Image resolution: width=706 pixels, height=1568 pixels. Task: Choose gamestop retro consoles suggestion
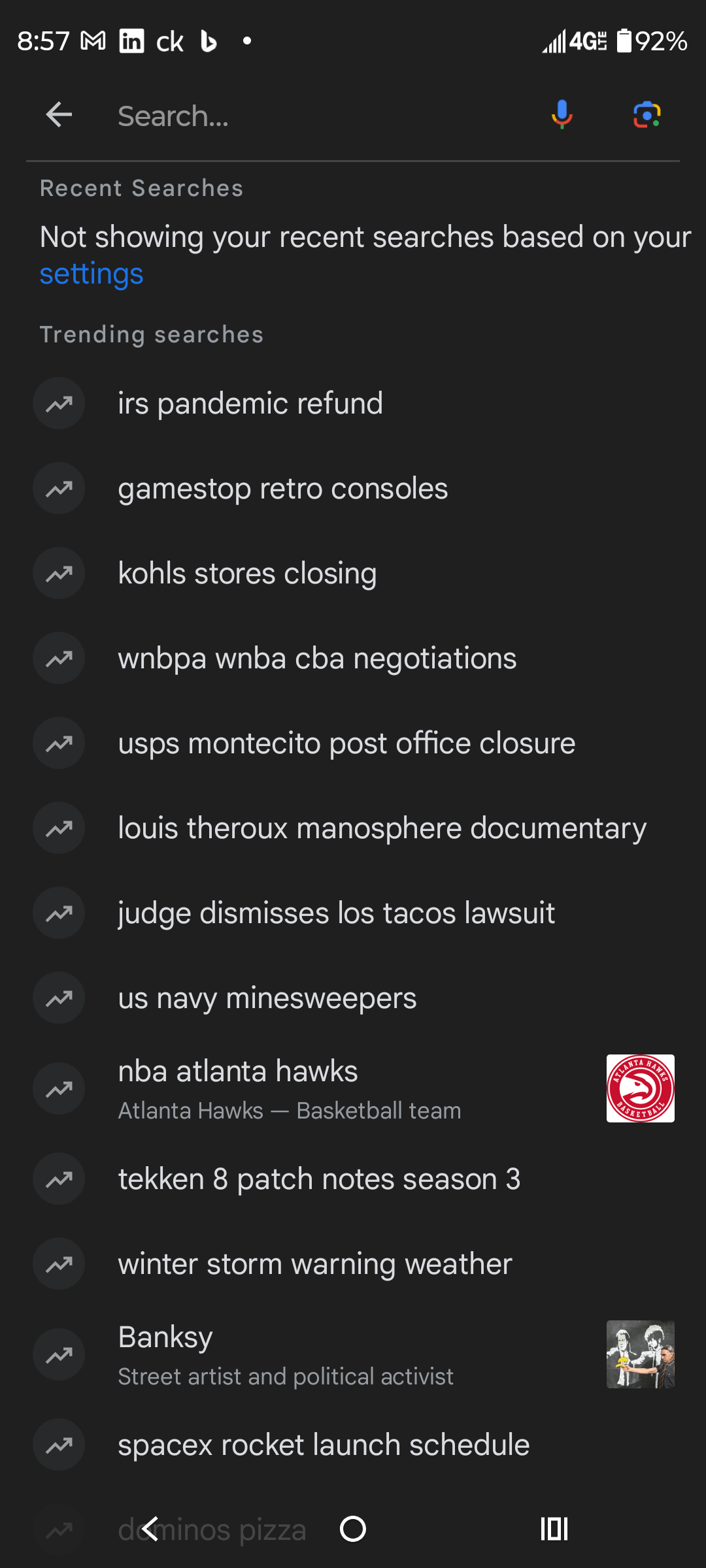click(x=282, y=488)
